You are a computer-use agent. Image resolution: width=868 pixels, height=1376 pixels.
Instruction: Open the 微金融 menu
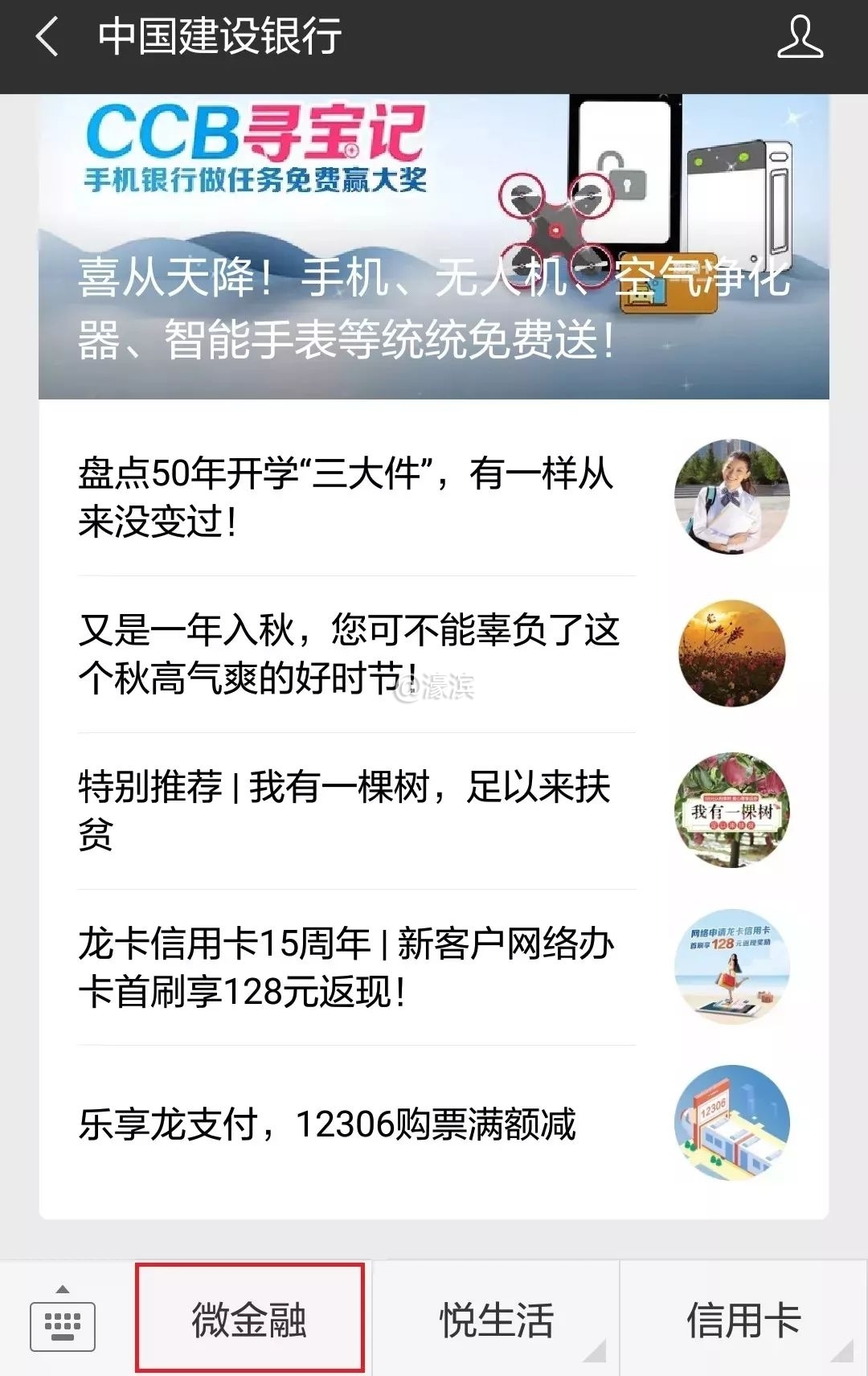(x=249, y=1321)
